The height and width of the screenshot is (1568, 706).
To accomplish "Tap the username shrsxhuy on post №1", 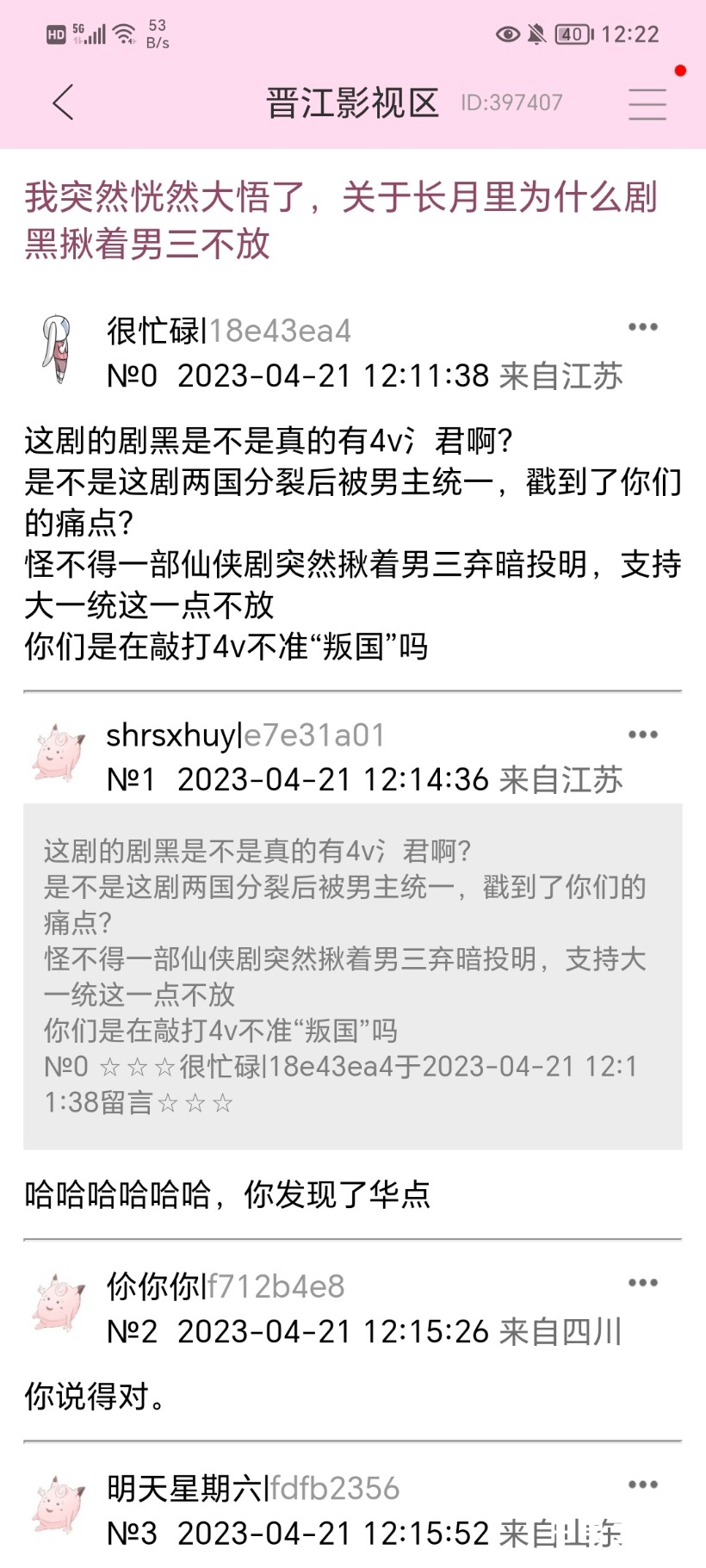I will pos(172,736).
